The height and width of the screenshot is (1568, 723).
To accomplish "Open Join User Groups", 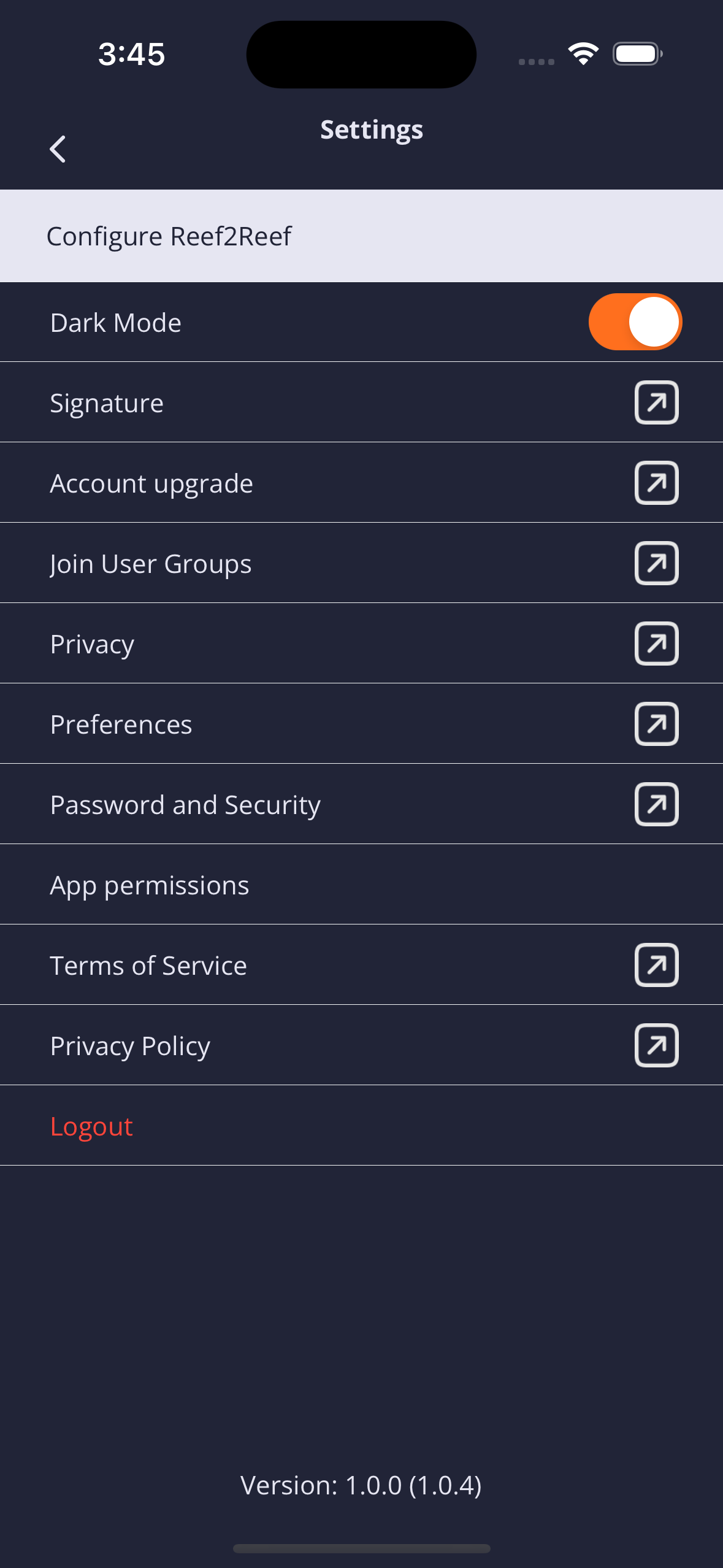I will click(361, 563).
